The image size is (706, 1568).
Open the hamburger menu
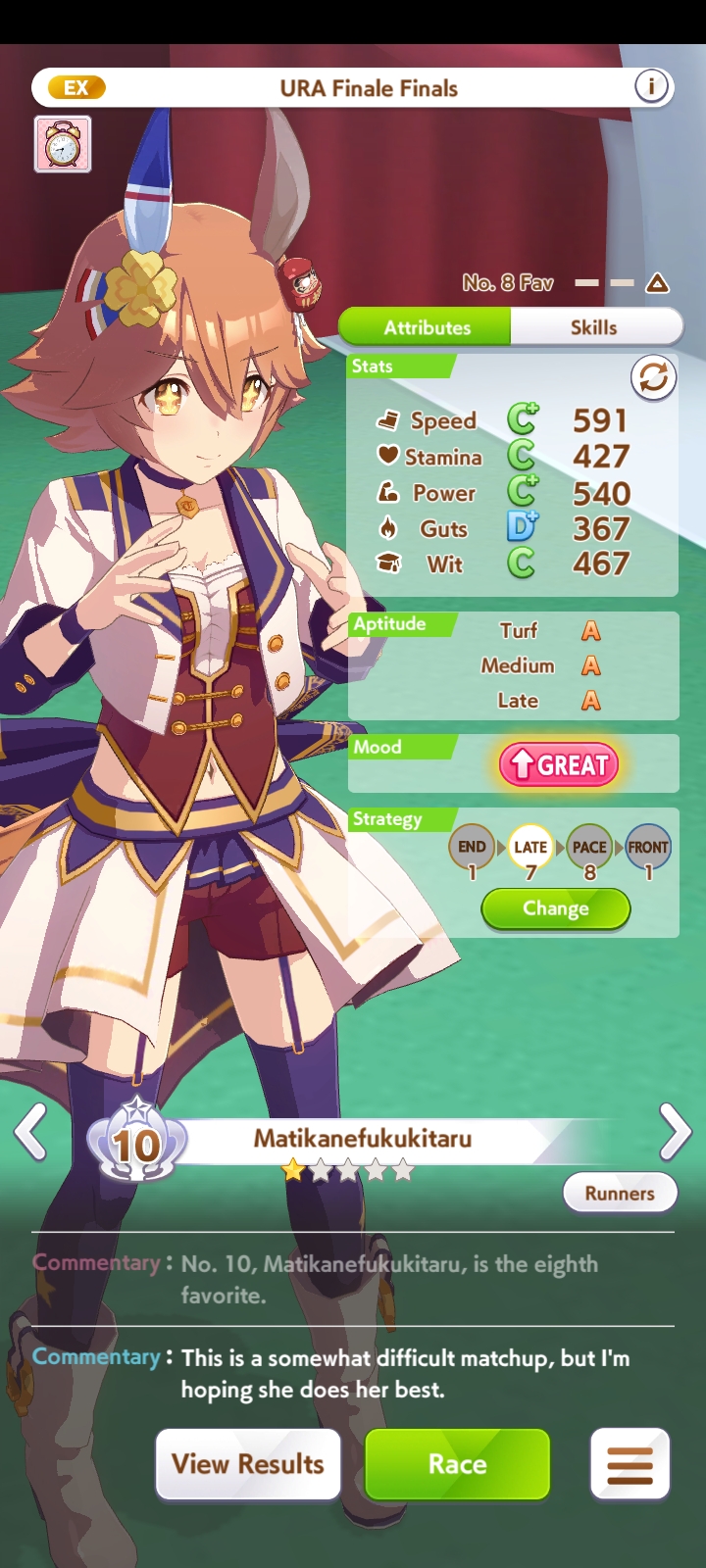click(x=630, y=1463)
